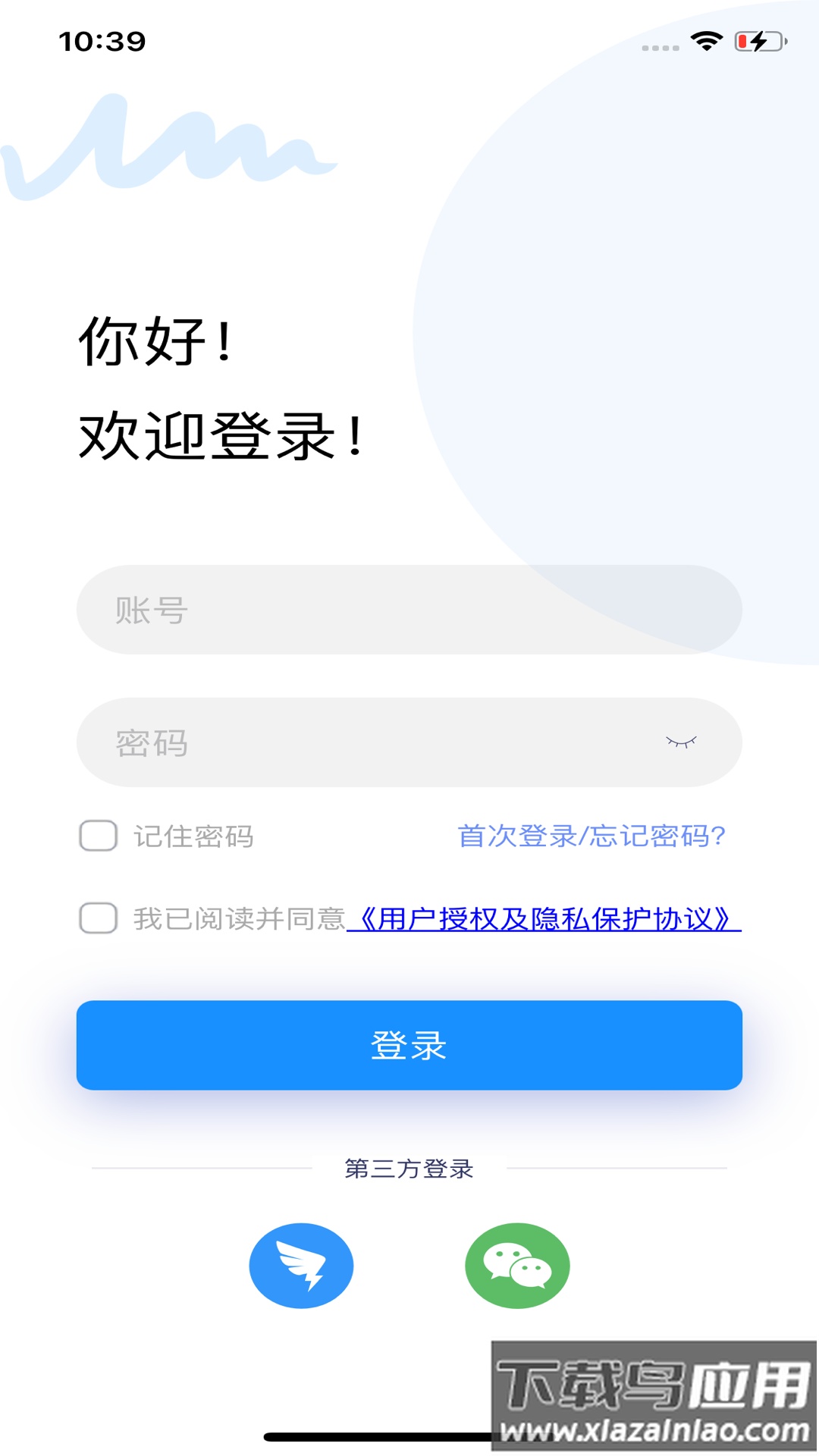Click 首次登录/忘记密码 link
The width and height of the screenshot is (819, 1456).
(591, 836)
